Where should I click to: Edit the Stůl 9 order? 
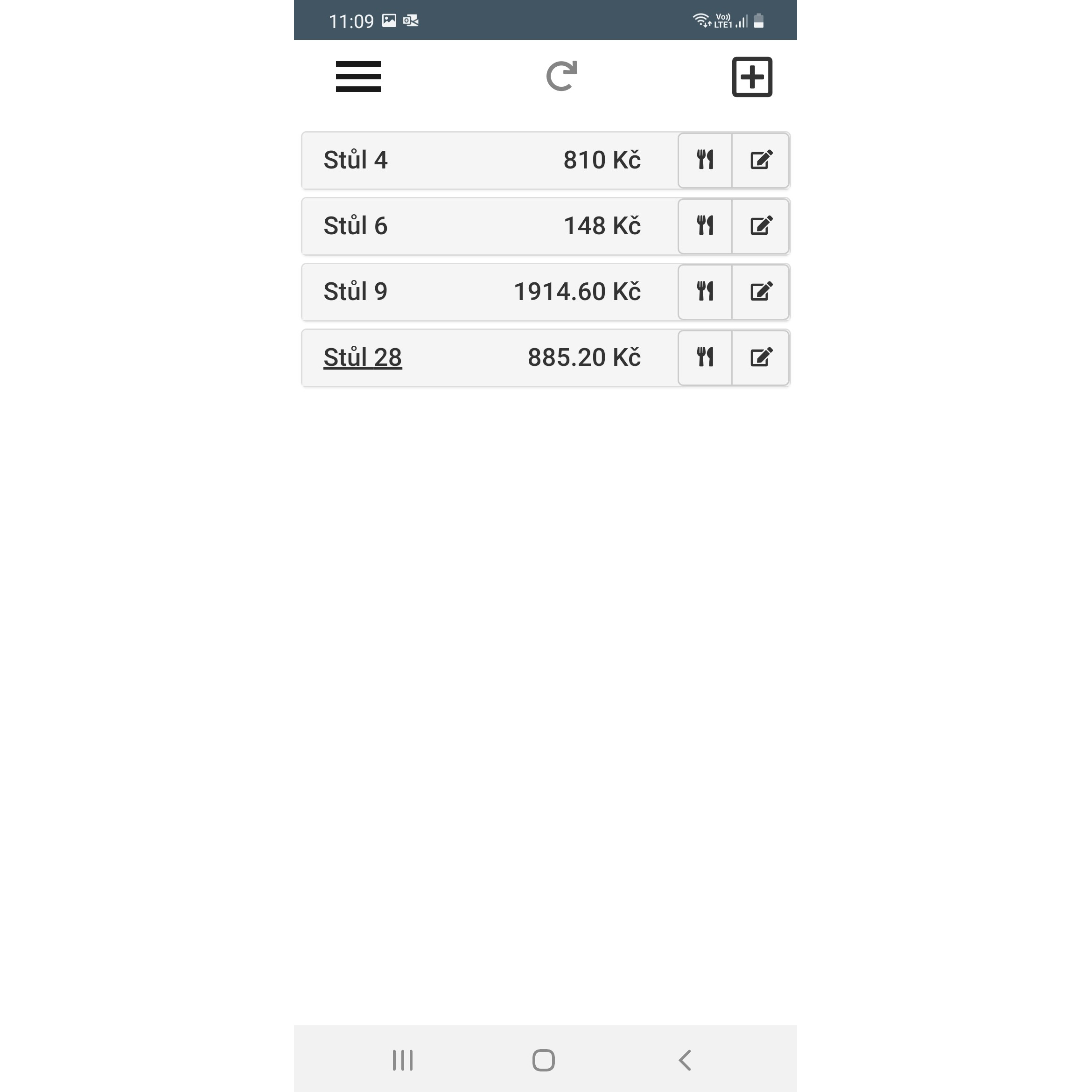761,292
